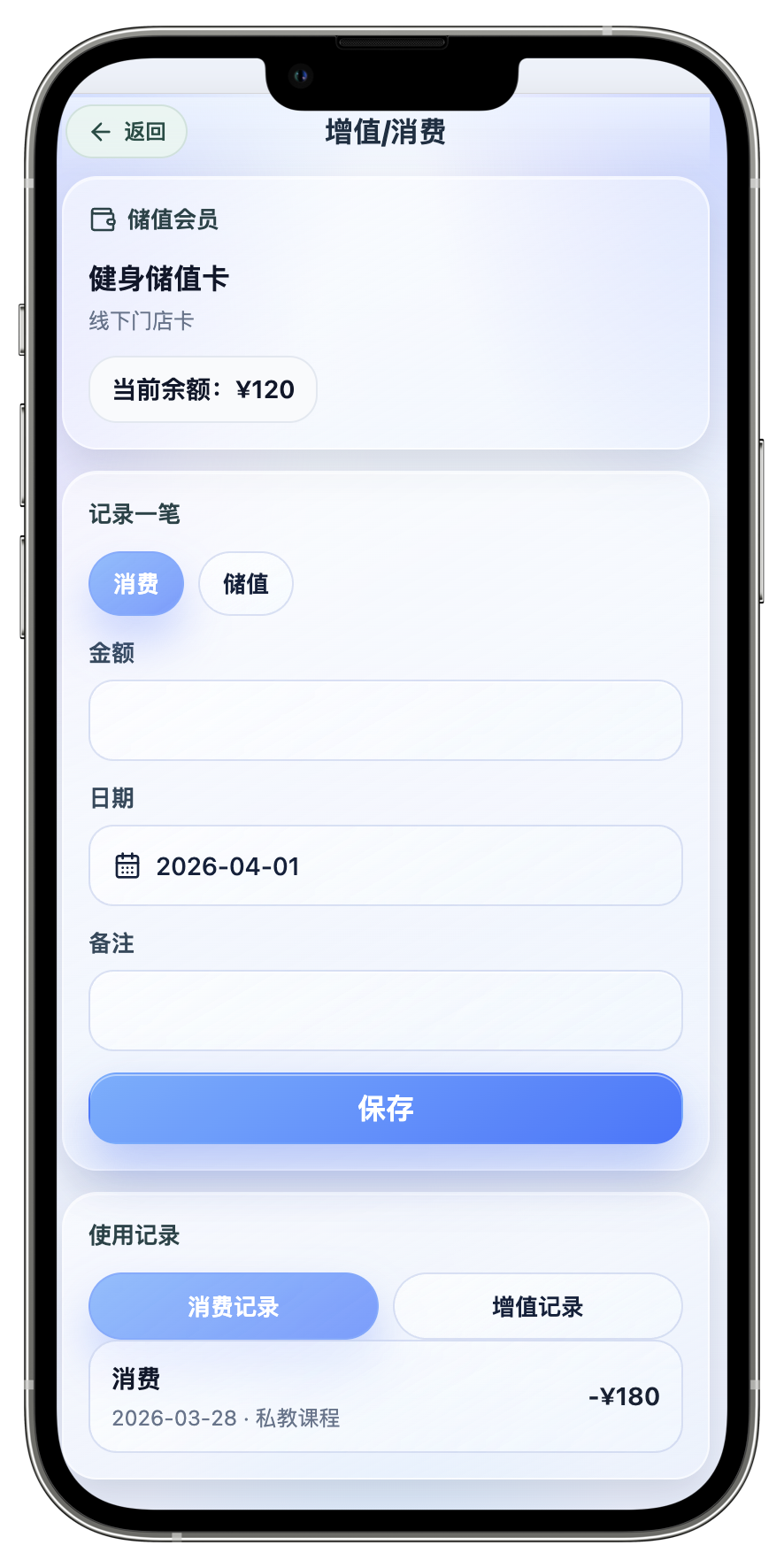
Task: Click the wallet icon next to 储值会员
Action: click(103, 219)
